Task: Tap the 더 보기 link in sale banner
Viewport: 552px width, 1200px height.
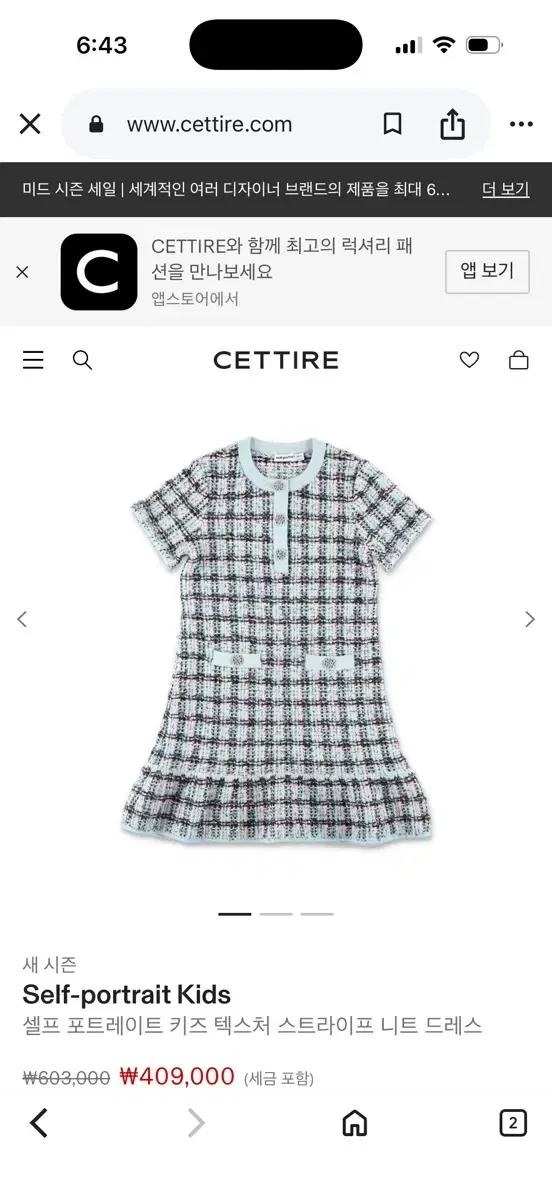Action: 505,189
